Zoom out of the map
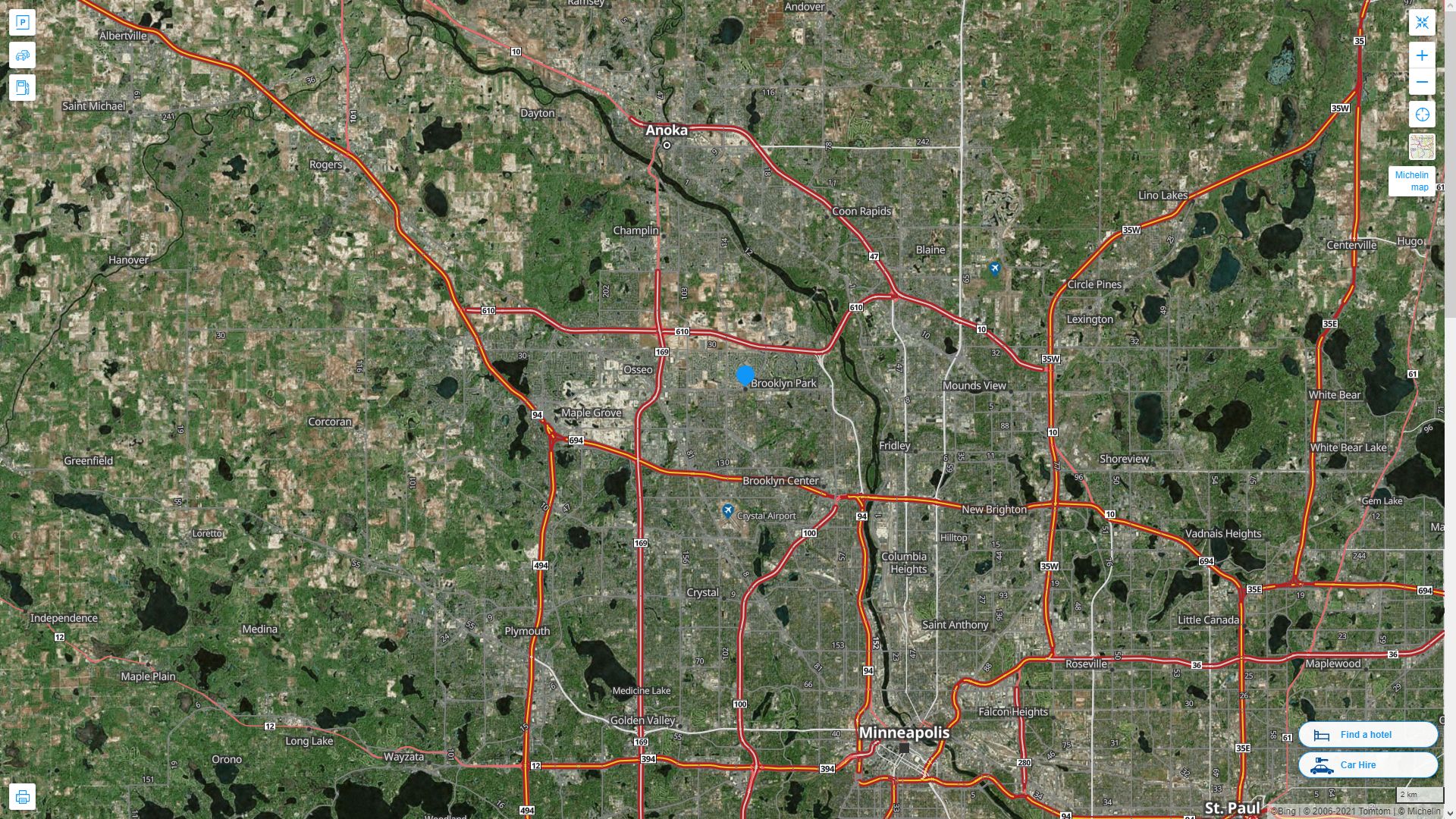The height and width of the screenshot is (819, 1456). click(x=1422, y=82)
